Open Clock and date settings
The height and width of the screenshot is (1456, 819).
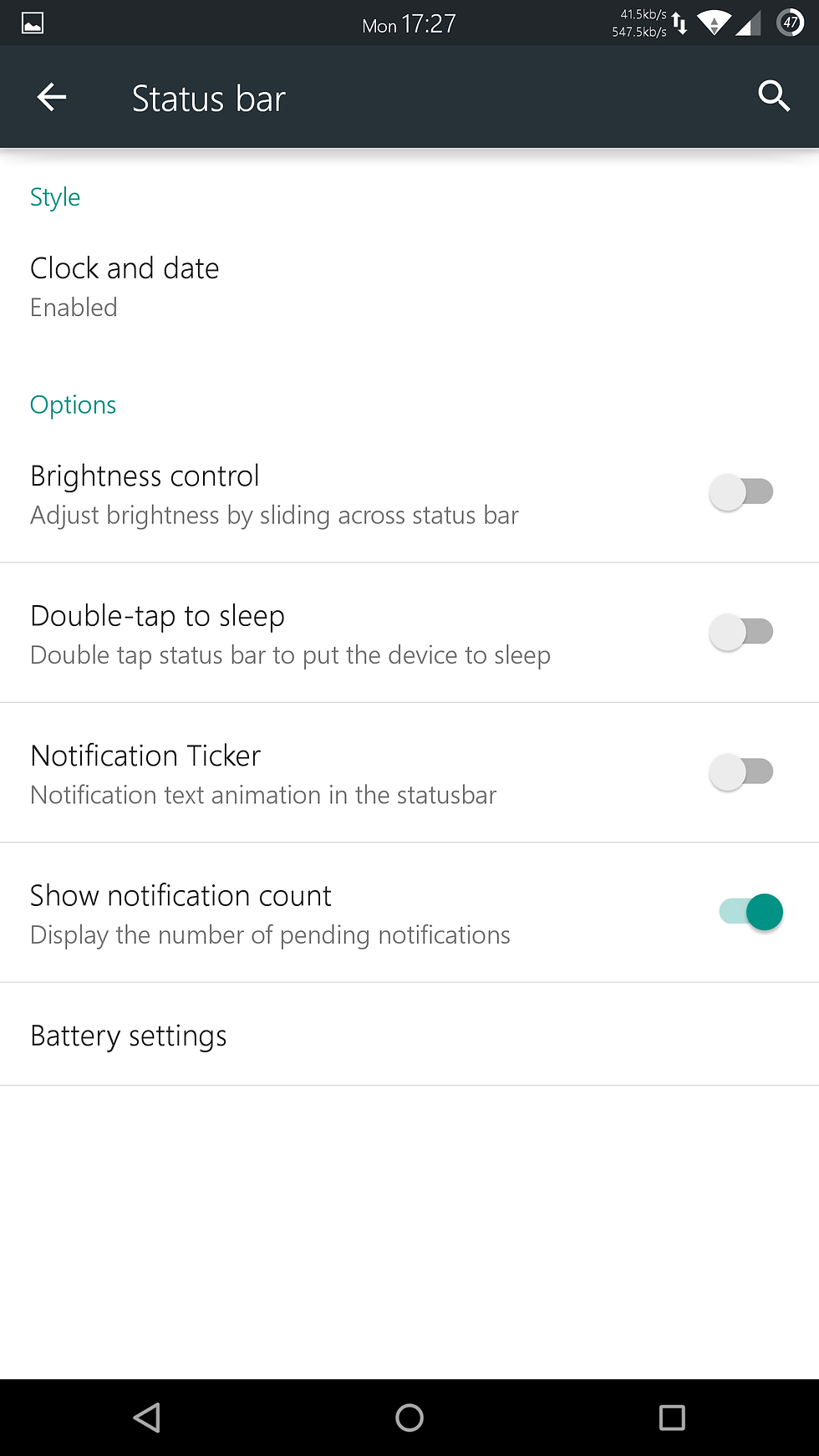point(125,287)
